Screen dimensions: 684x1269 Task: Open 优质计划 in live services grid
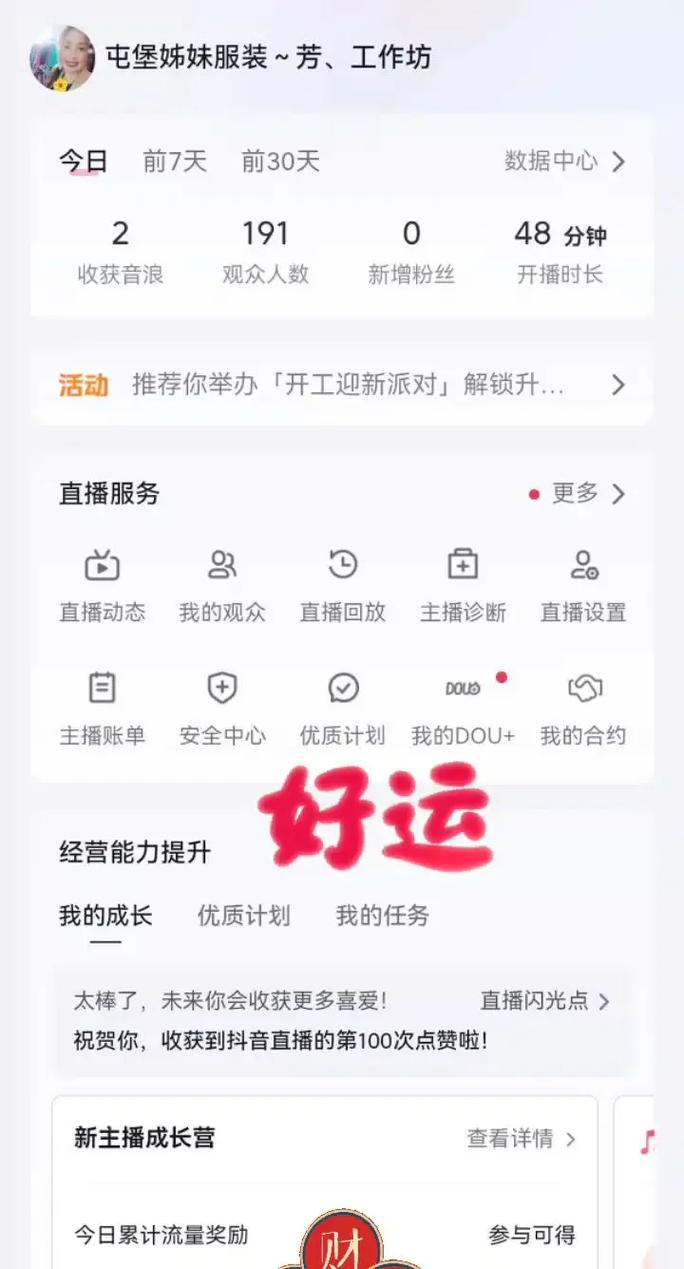(x=343, y=708)
